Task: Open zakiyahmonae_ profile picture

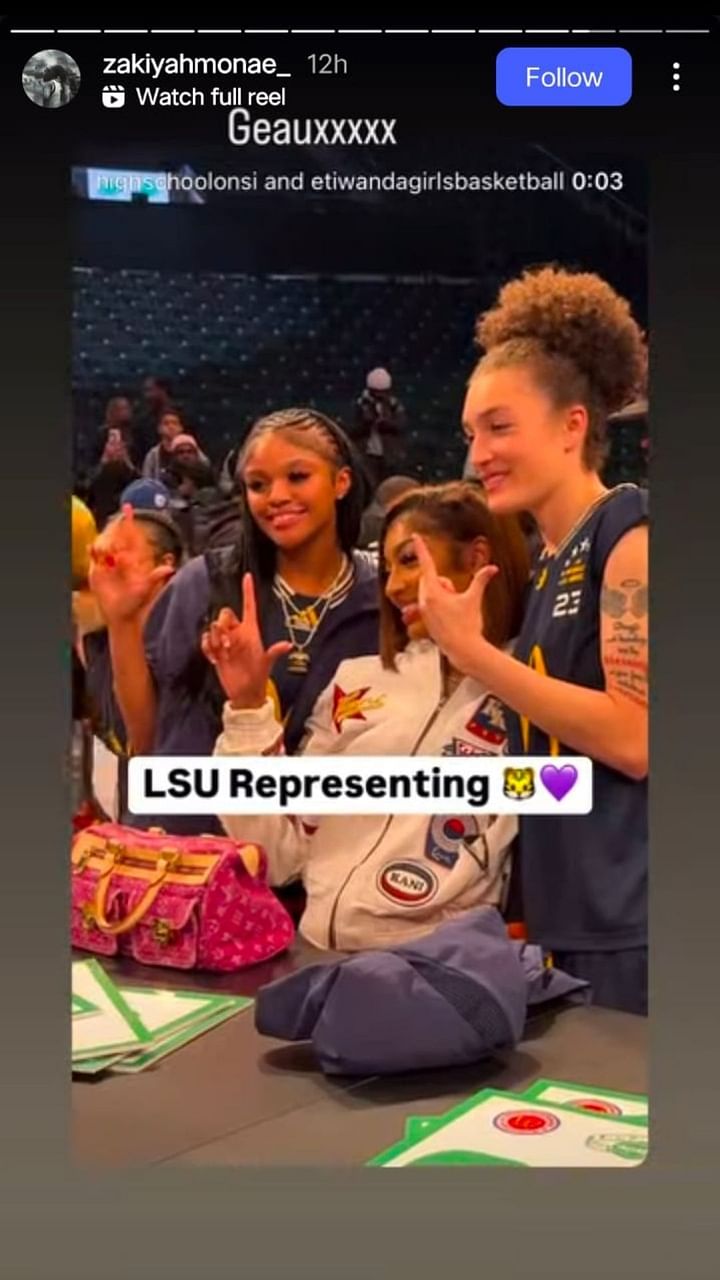Action: pyautogui.click(x=51, y=78)
